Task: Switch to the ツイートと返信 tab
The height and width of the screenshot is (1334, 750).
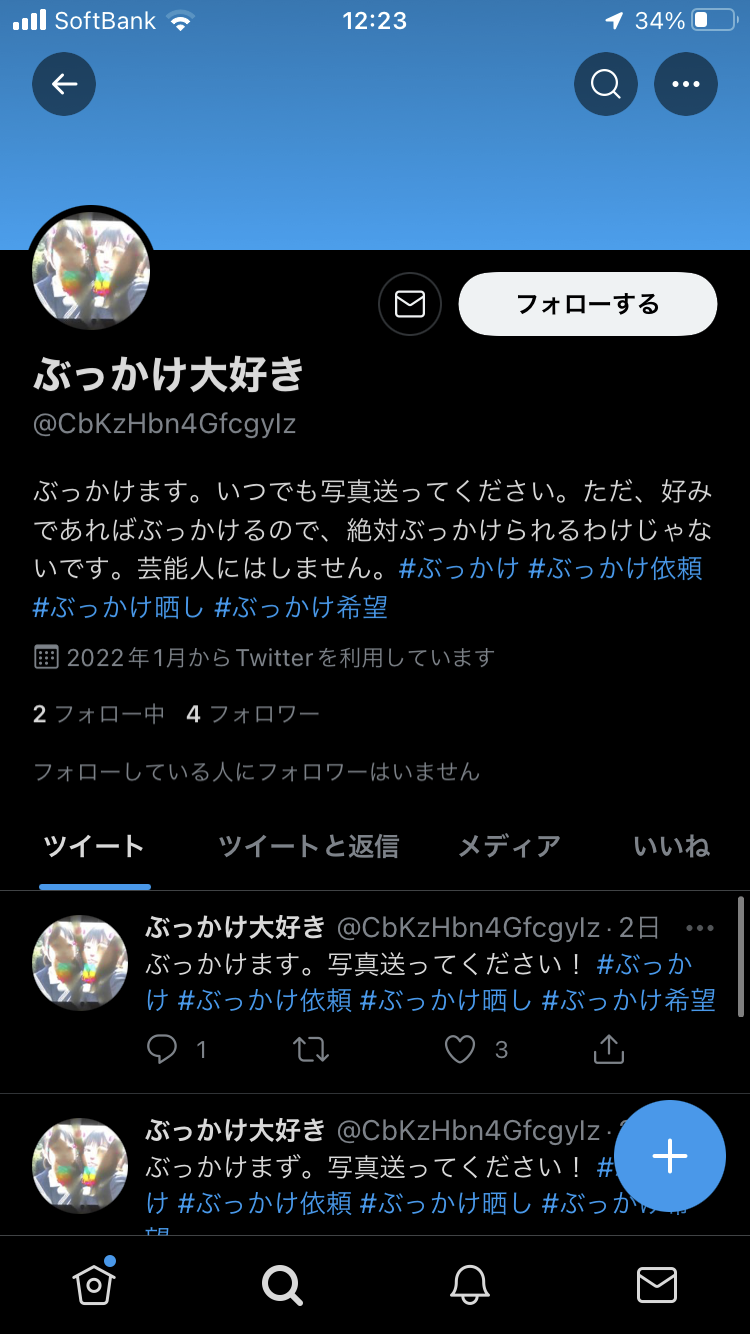Action: click(310, 846)
